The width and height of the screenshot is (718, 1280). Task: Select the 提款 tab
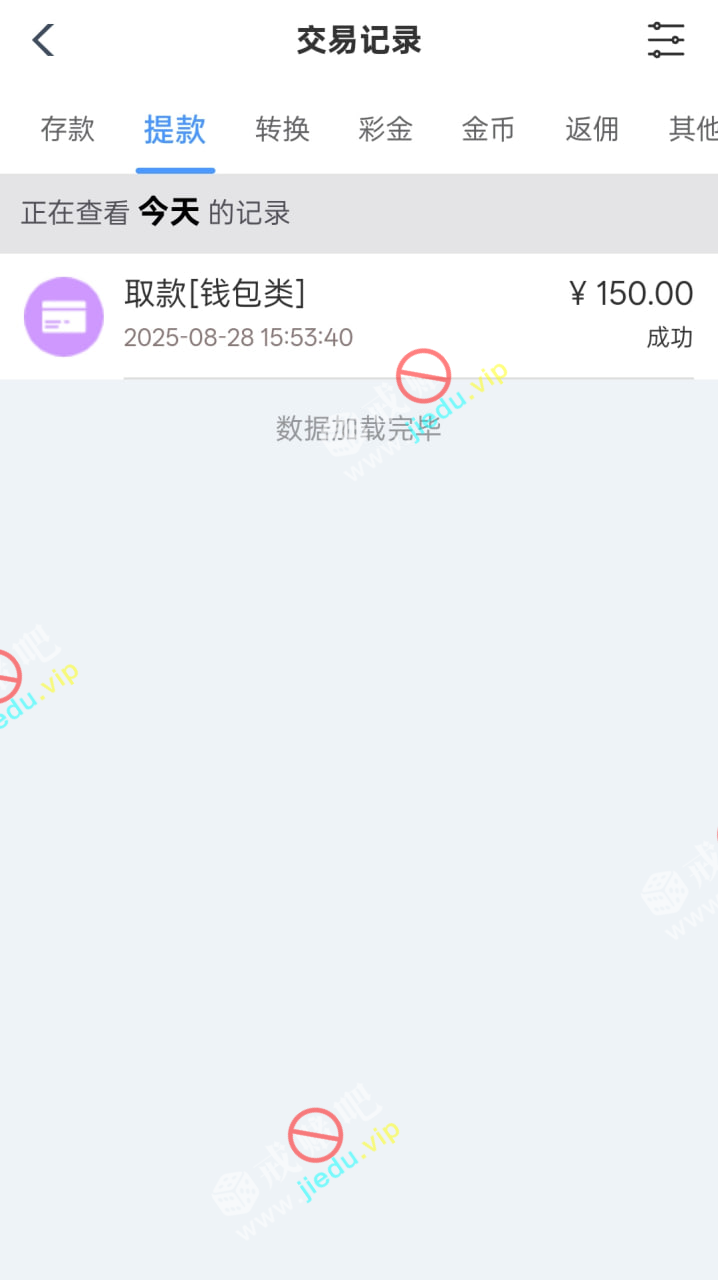coord(175,129)
